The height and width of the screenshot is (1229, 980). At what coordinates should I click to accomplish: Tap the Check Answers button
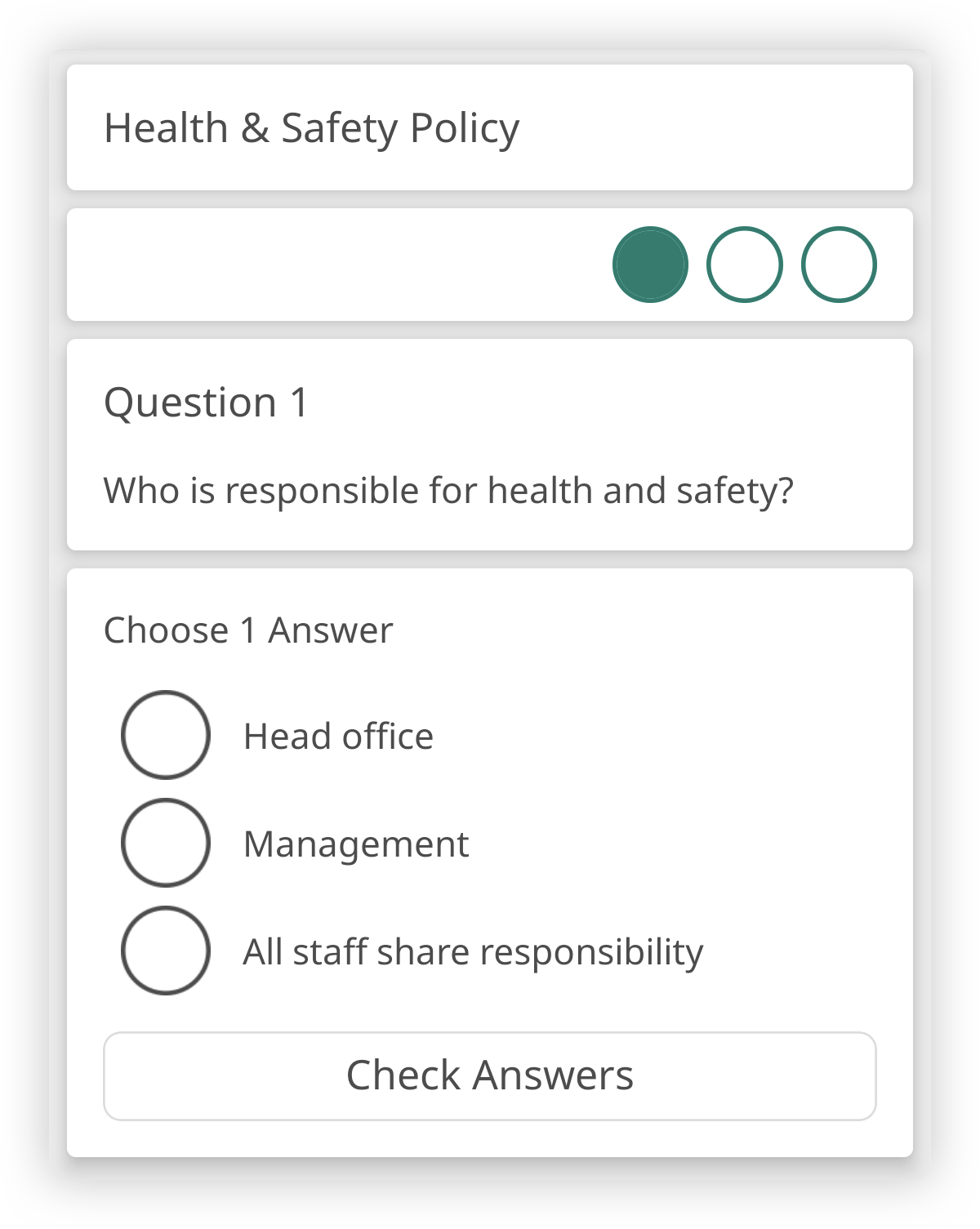coord(490,1075)
